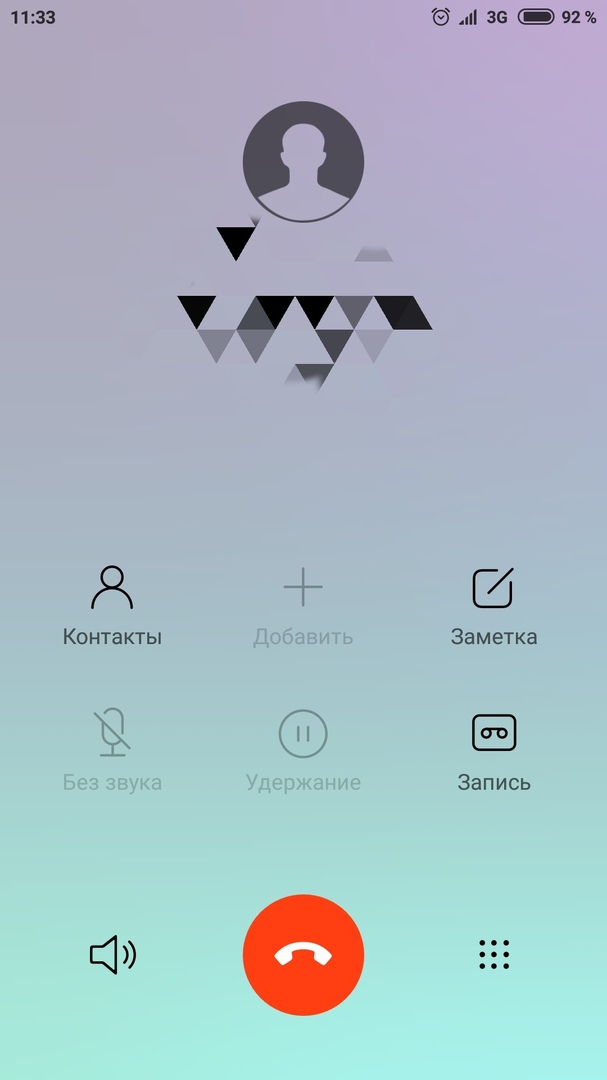Image resolution: width=607 pixels, height=1080 pixels.
Task: Put the call on hold with Удержание
Action: coord(303,752)
